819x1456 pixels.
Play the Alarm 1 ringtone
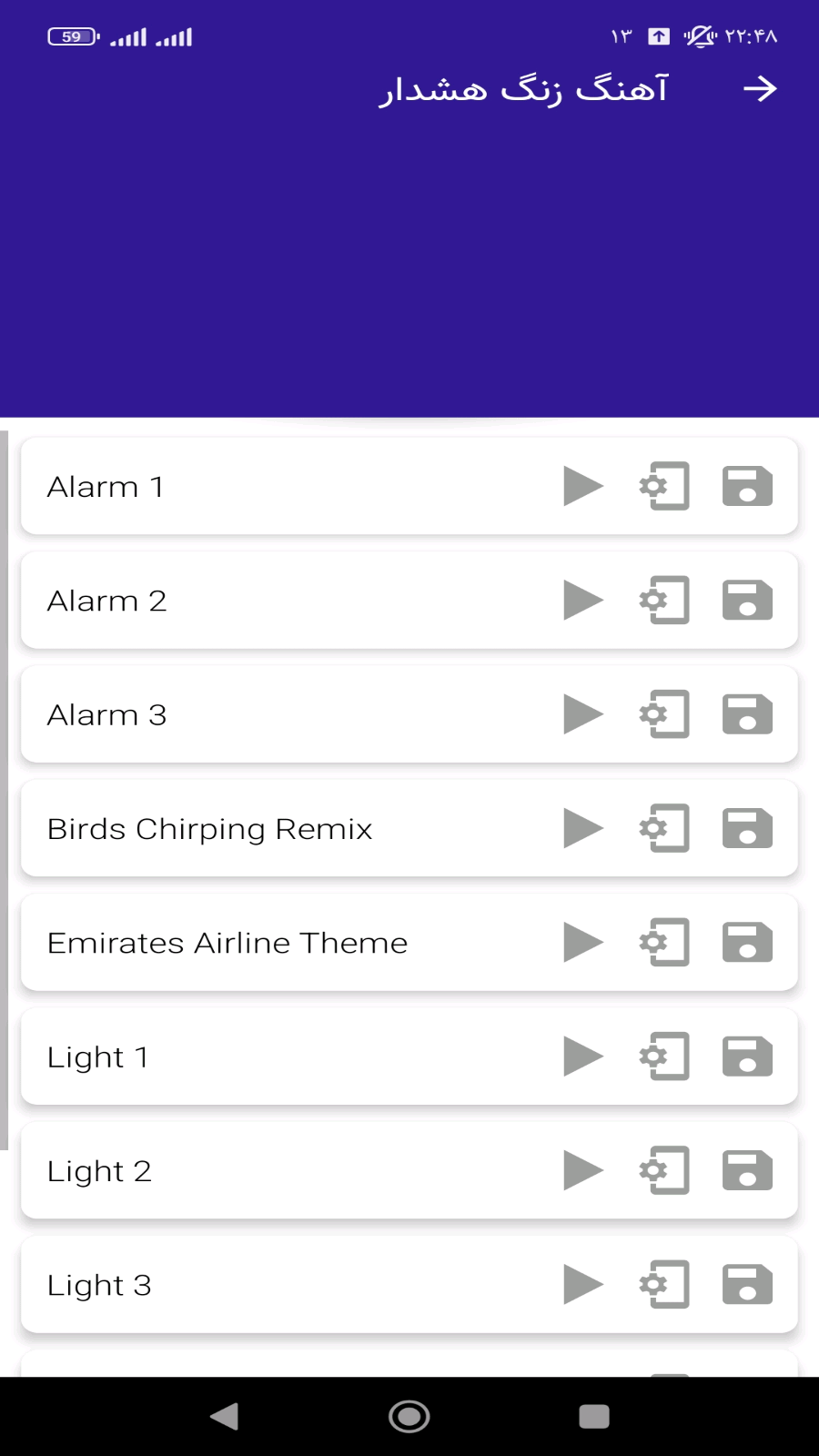[583, 486]
